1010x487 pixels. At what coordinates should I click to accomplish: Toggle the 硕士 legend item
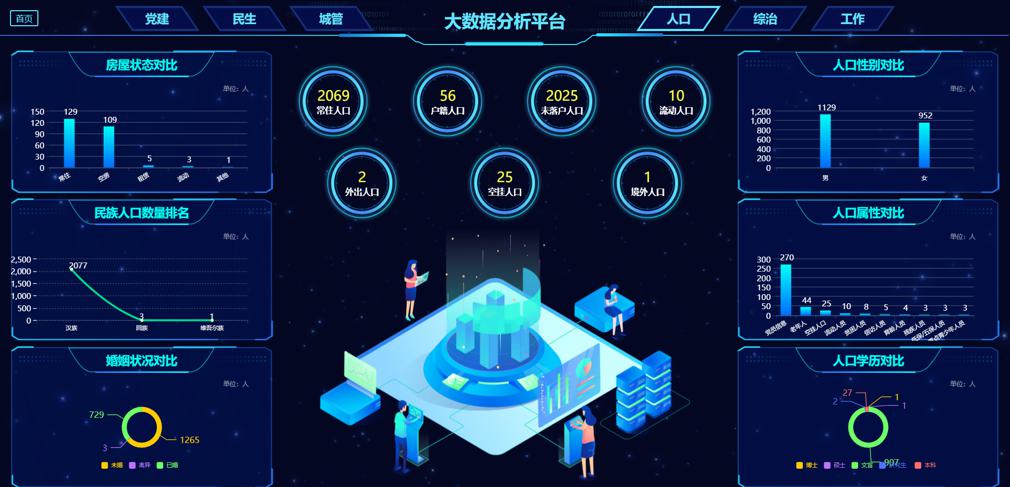coord(835,465)
